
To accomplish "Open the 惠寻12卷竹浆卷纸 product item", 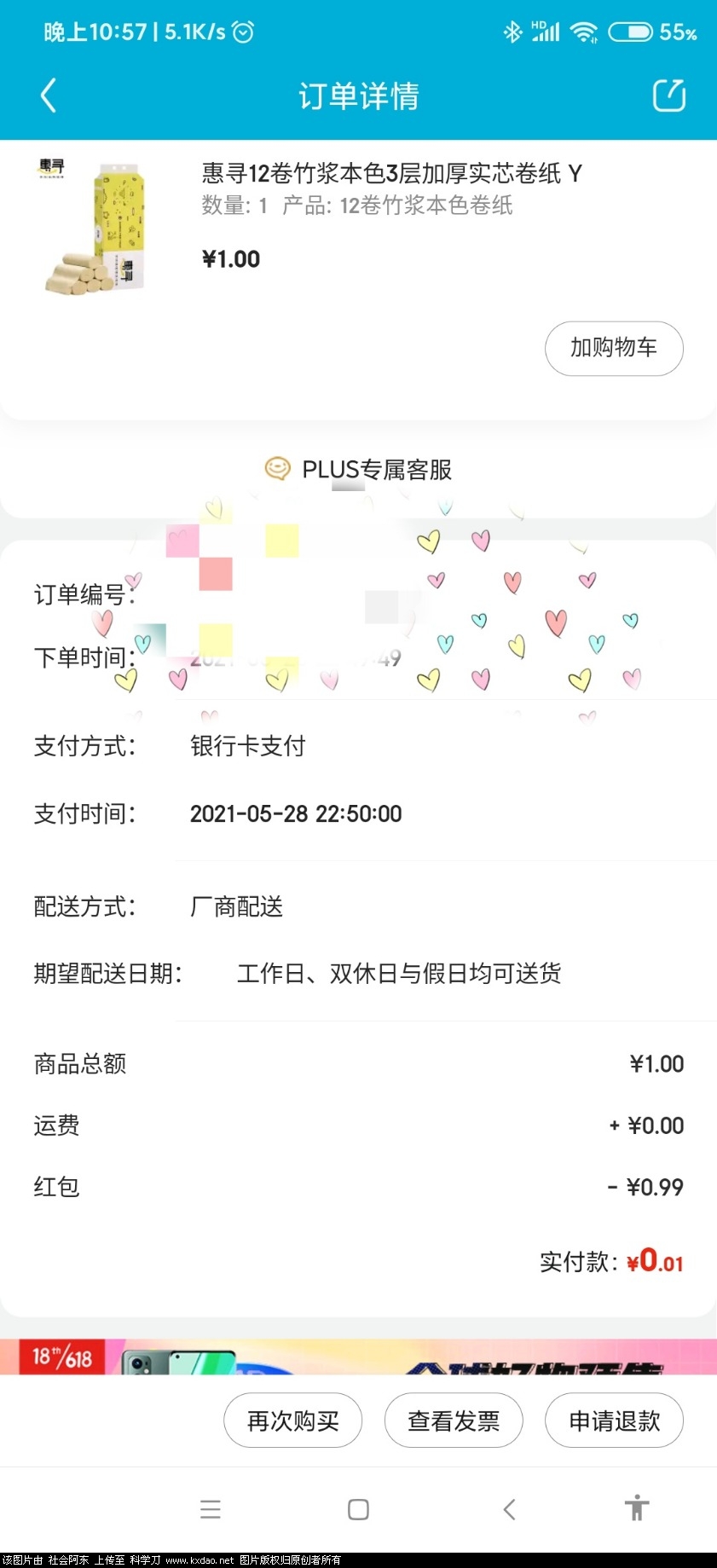I will (390, 174).
